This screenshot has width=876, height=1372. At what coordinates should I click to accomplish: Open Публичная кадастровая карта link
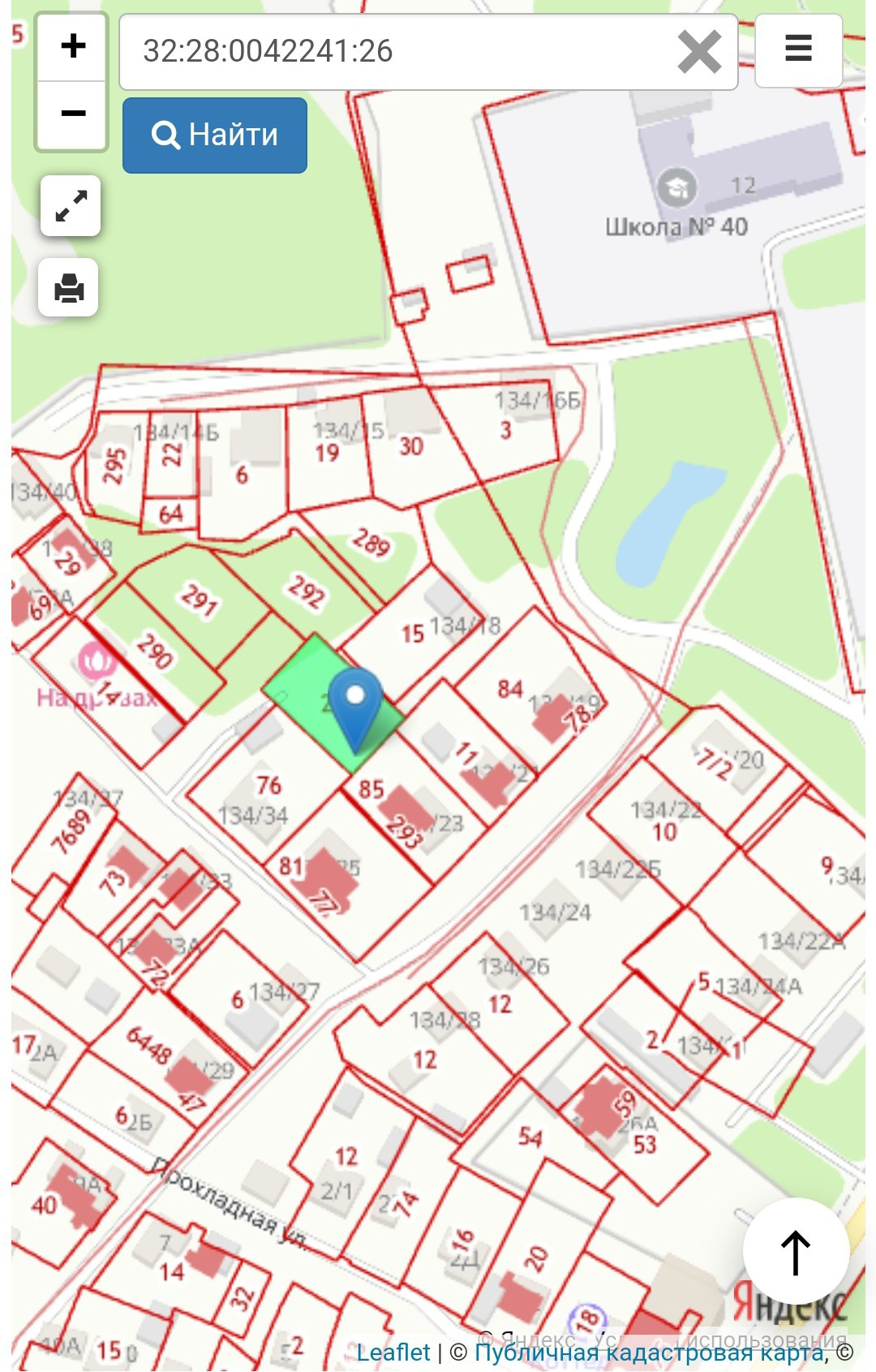click(x=648, y=1353)
